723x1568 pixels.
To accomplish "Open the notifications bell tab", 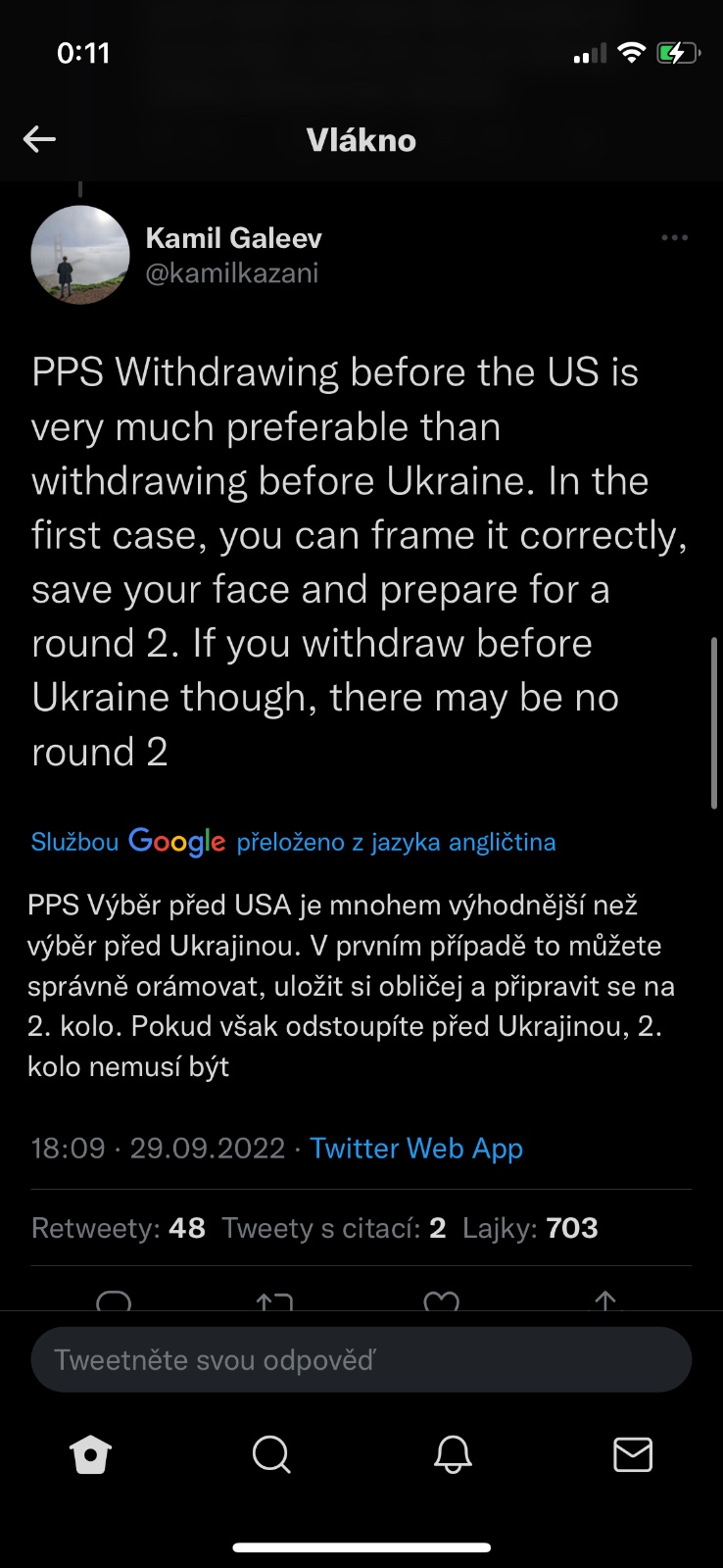I will (x=453, y=1454).
